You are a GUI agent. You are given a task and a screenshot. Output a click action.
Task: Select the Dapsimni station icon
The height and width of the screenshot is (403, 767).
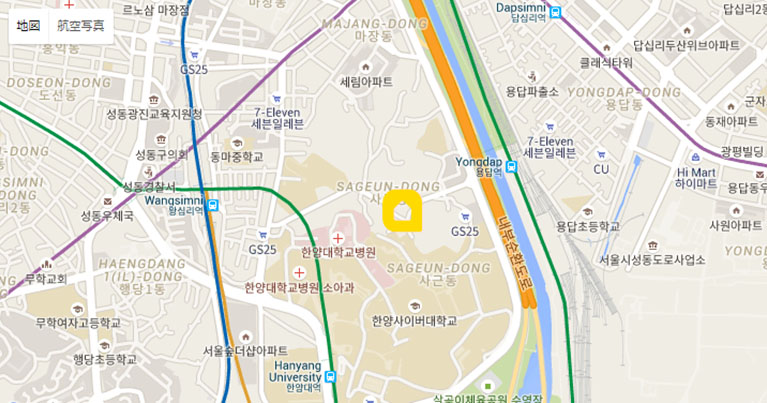point(556,12)
